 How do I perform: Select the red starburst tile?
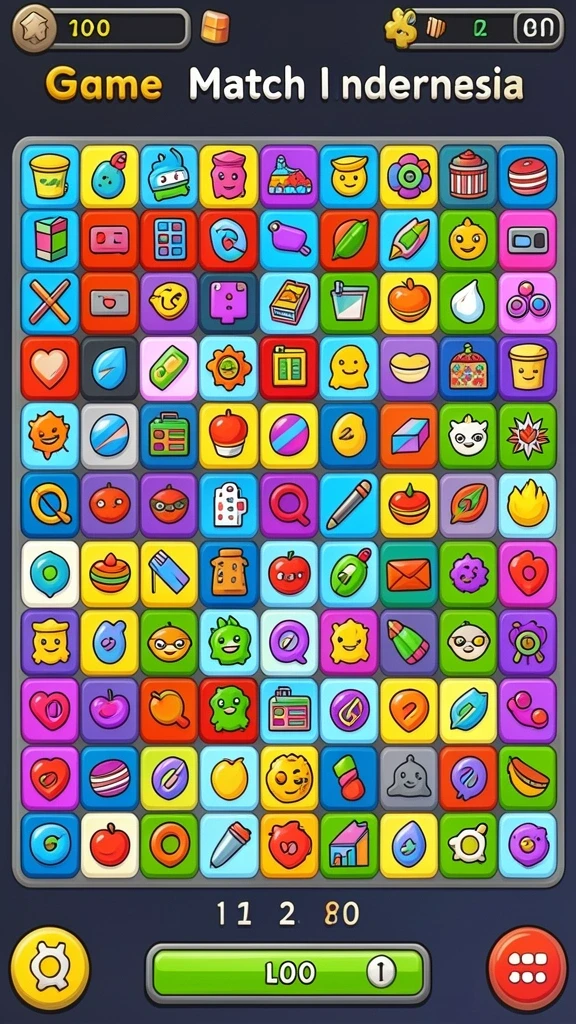(x=528, y=436)
